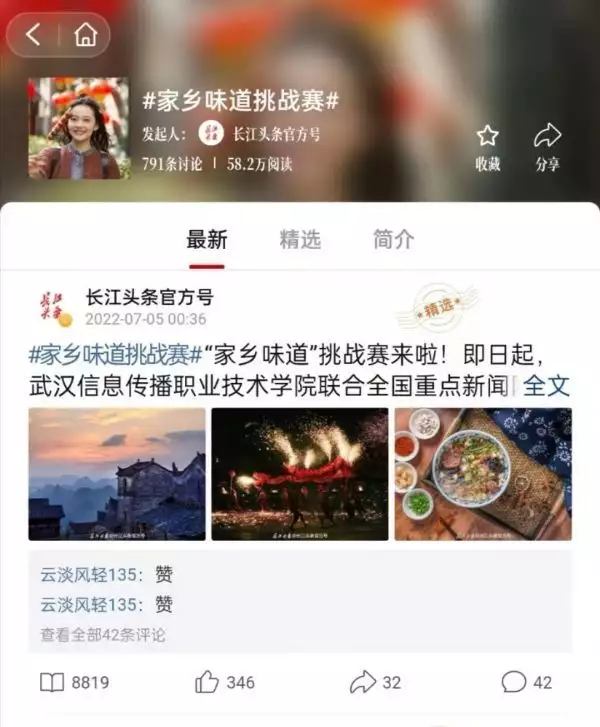The image size is (600, 727).
Task: Expand the post with 全文 link
Action: [547, 385]
